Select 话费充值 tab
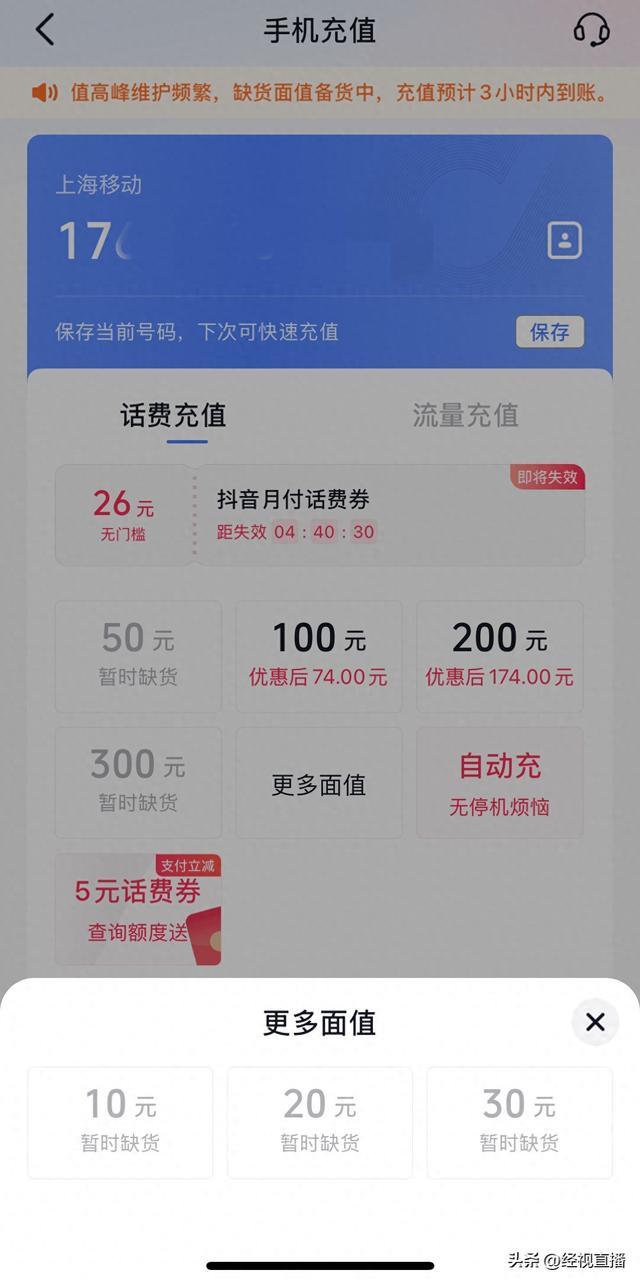The image size is (640, 1283). (173, 415)
